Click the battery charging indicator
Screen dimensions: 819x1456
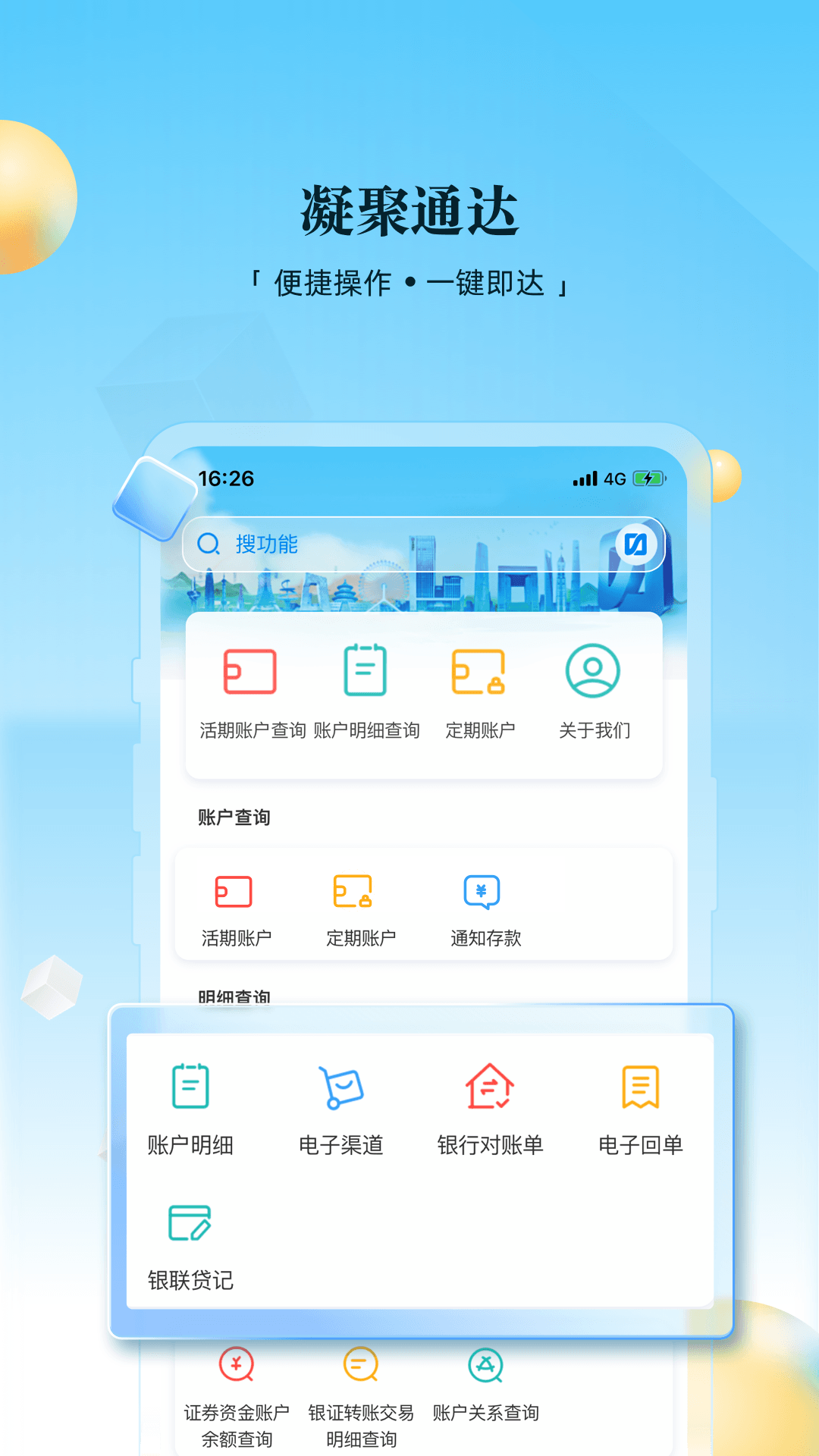coord(648,479)
